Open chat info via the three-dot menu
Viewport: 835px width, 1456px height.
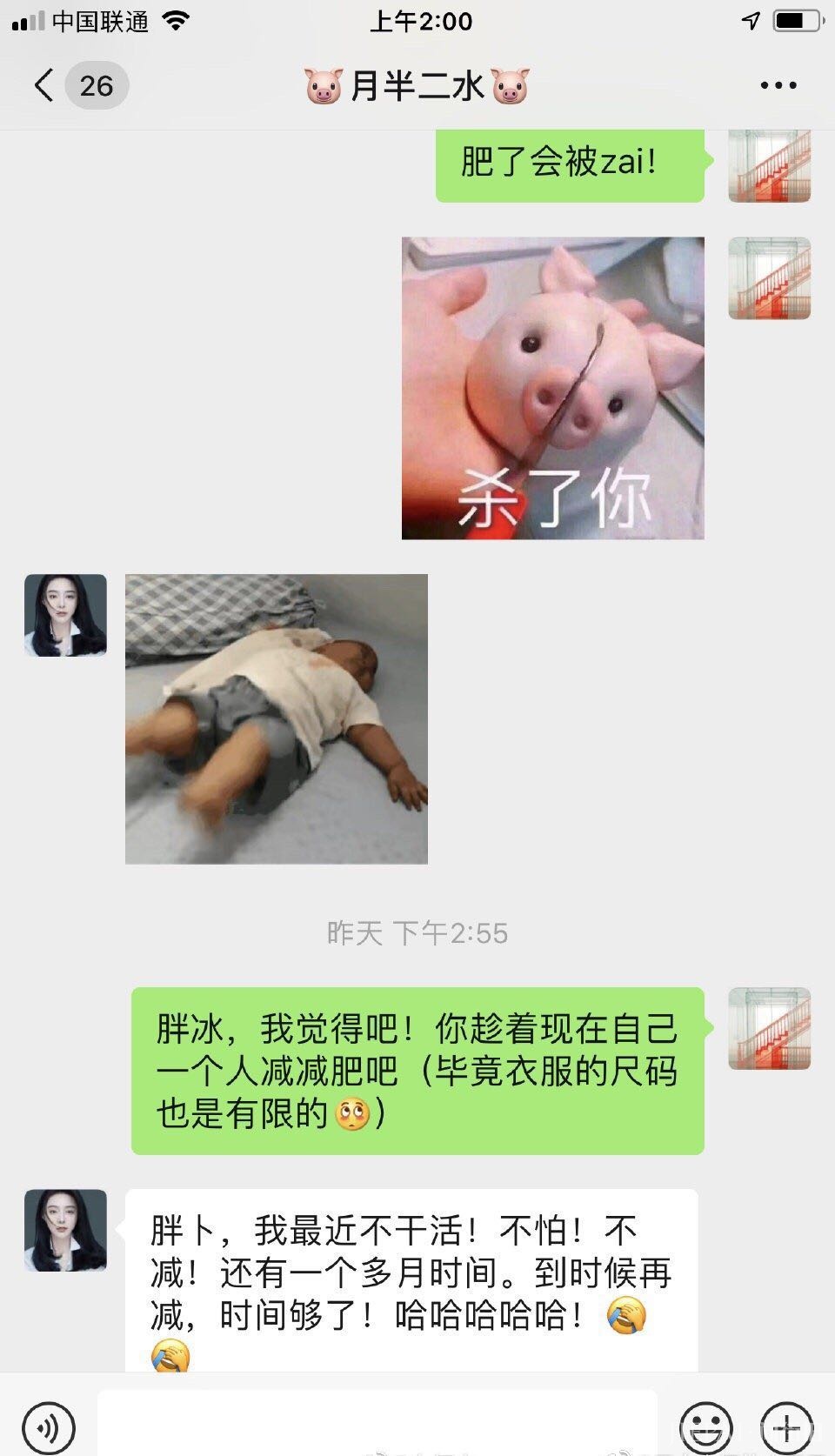[x=778, y=85]
